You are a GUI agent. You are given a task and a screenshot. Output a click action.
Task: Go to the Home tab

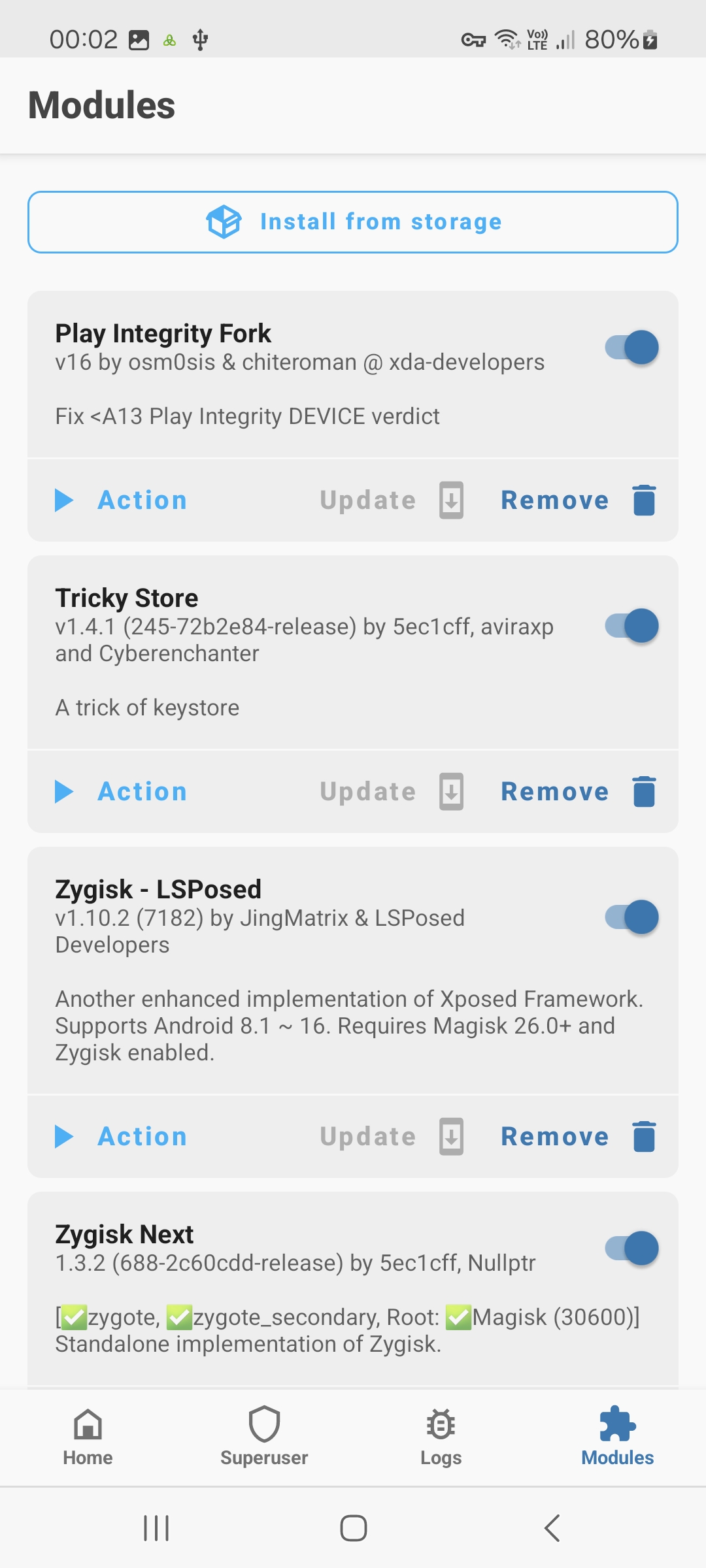pos(88,1436)
